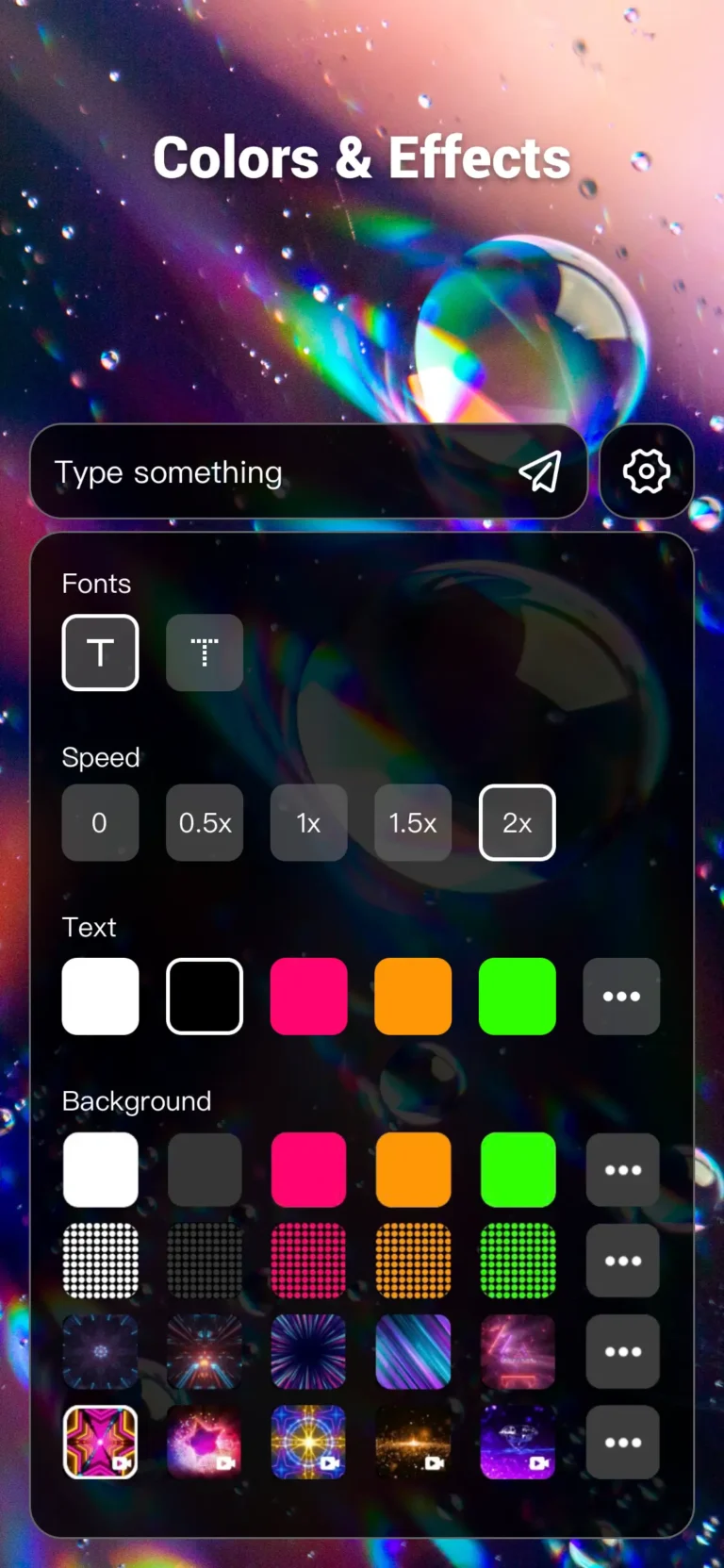
Task: Open more dotted background options via ellipsis
Action: pyautogui.click(x=622, y=1261)
